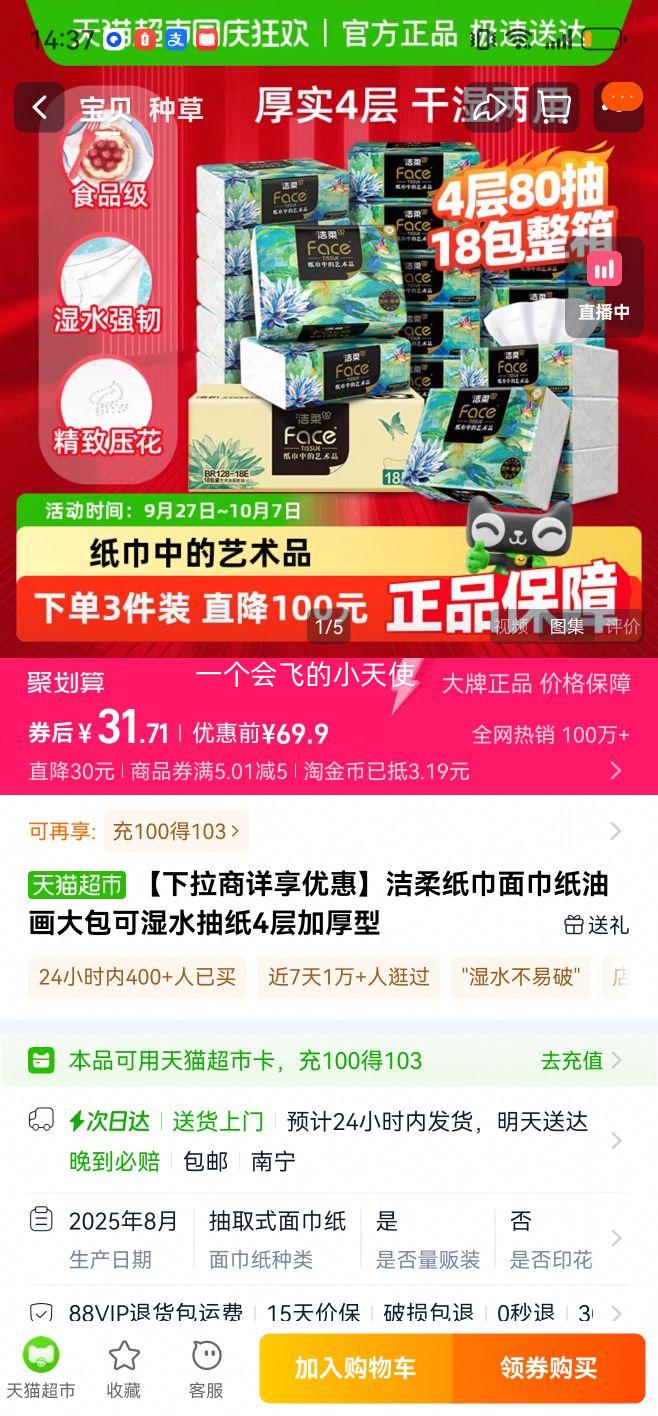Tap 送礼 gift option
Viewport: 658px width, 1416px height.
[597, 925]
